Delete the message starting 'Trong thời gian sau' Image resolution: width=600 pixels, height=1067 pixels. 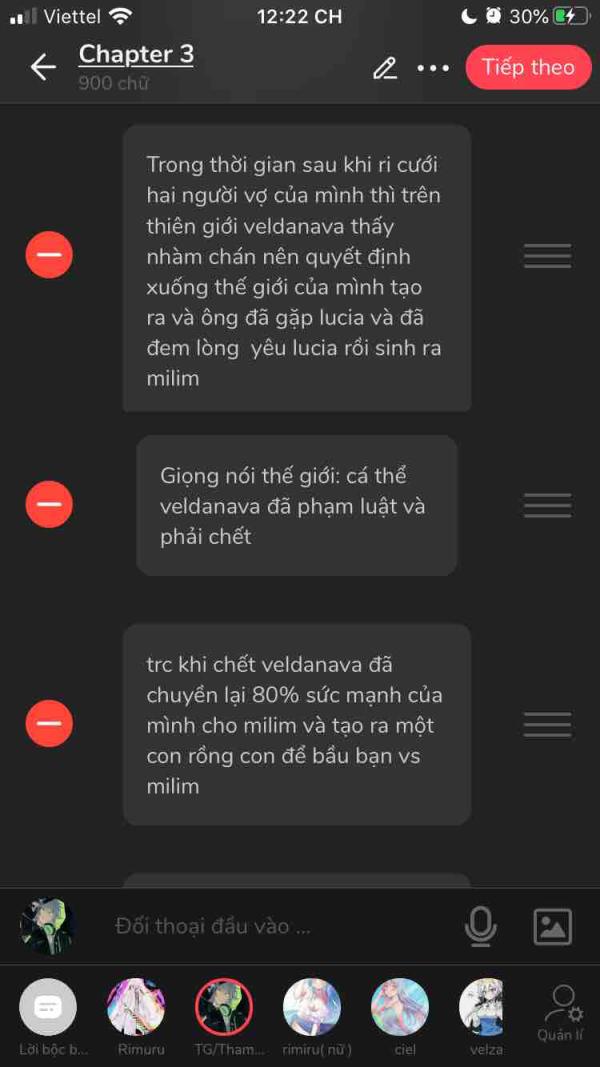coord(49,256)
